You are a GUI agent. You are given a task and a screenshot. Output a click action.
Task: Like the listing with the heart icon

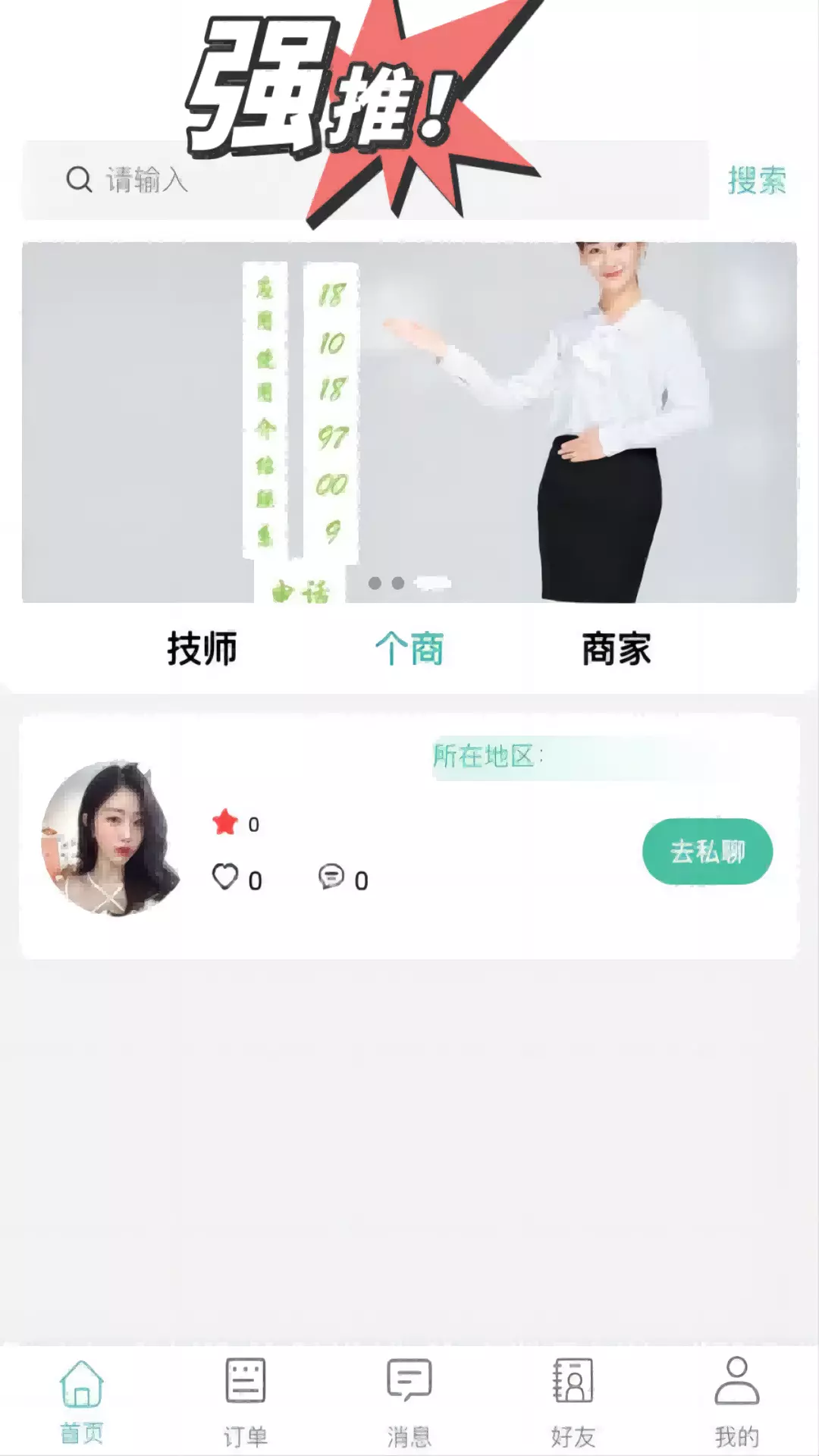point(225,877)
